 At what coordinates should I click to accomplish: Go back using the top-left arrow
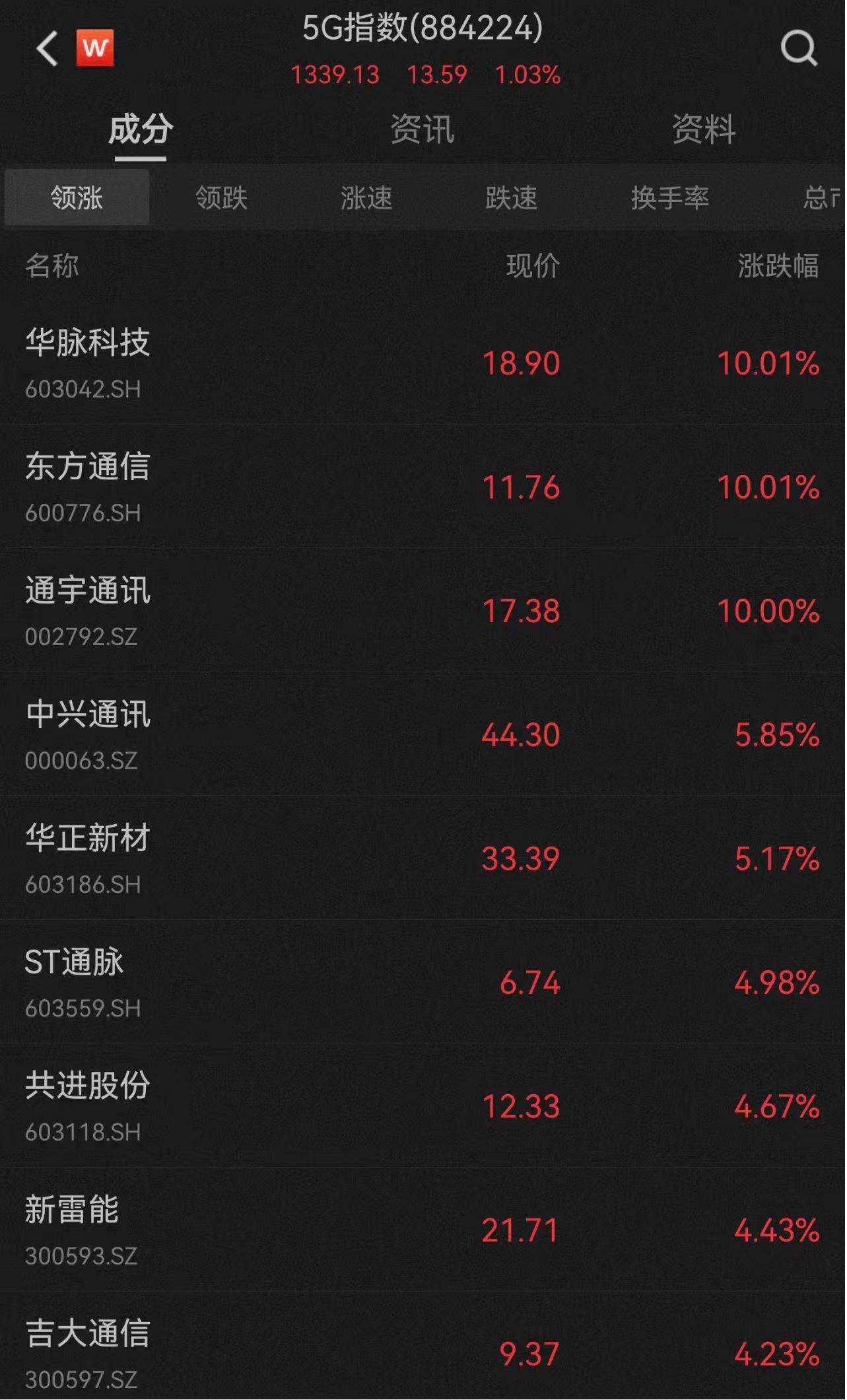click(48, 48)
